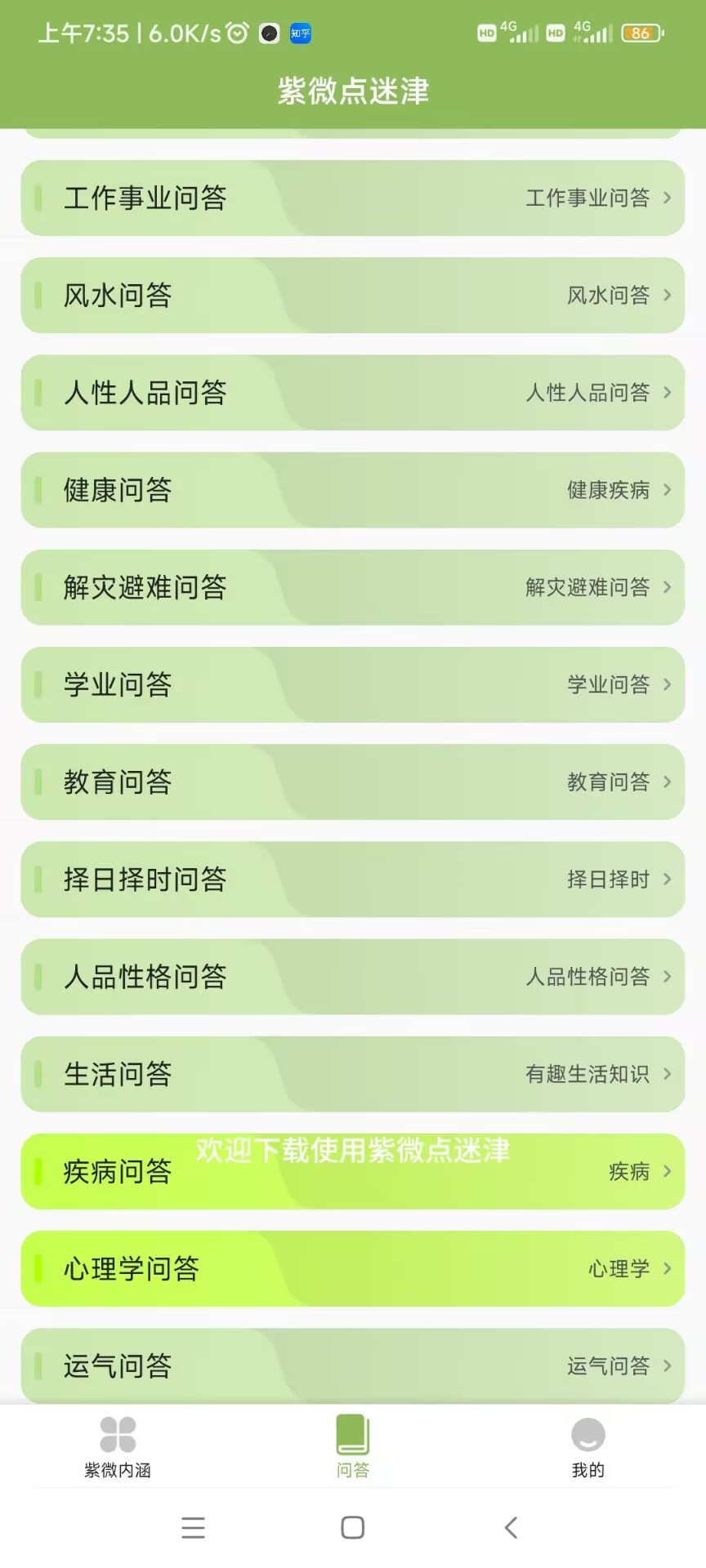Viewport: 706px width, 1568px height.
Task: Open 择日择时问答 row
Action: click(x=353, y=879)
